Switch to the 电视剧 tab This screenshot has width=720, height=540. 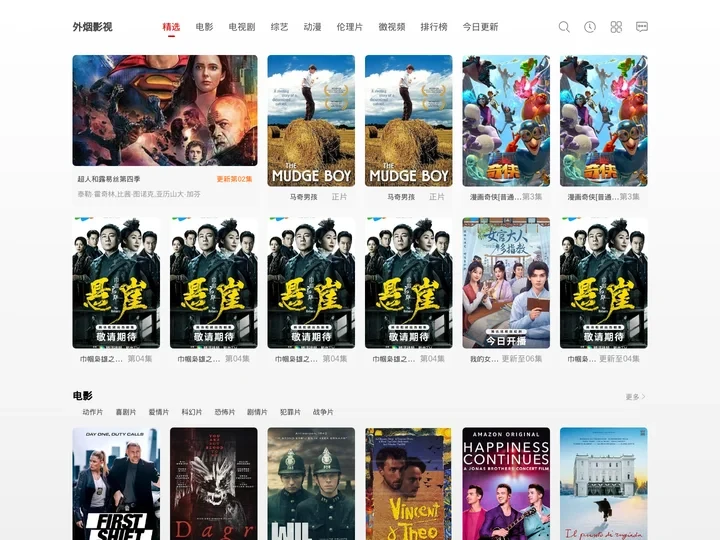pos(241,27)
